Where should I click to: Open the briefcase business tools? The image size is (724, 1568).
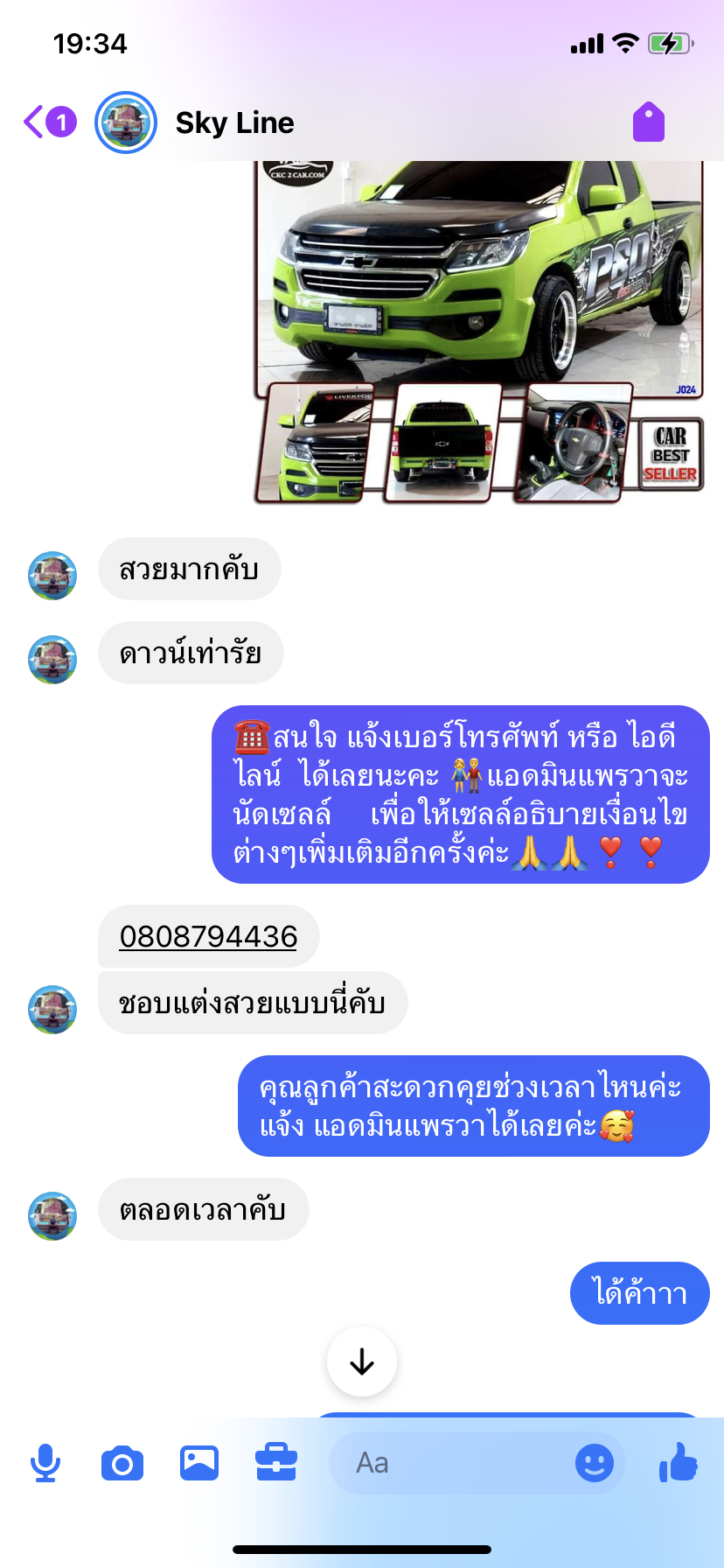click(276, 1463)
